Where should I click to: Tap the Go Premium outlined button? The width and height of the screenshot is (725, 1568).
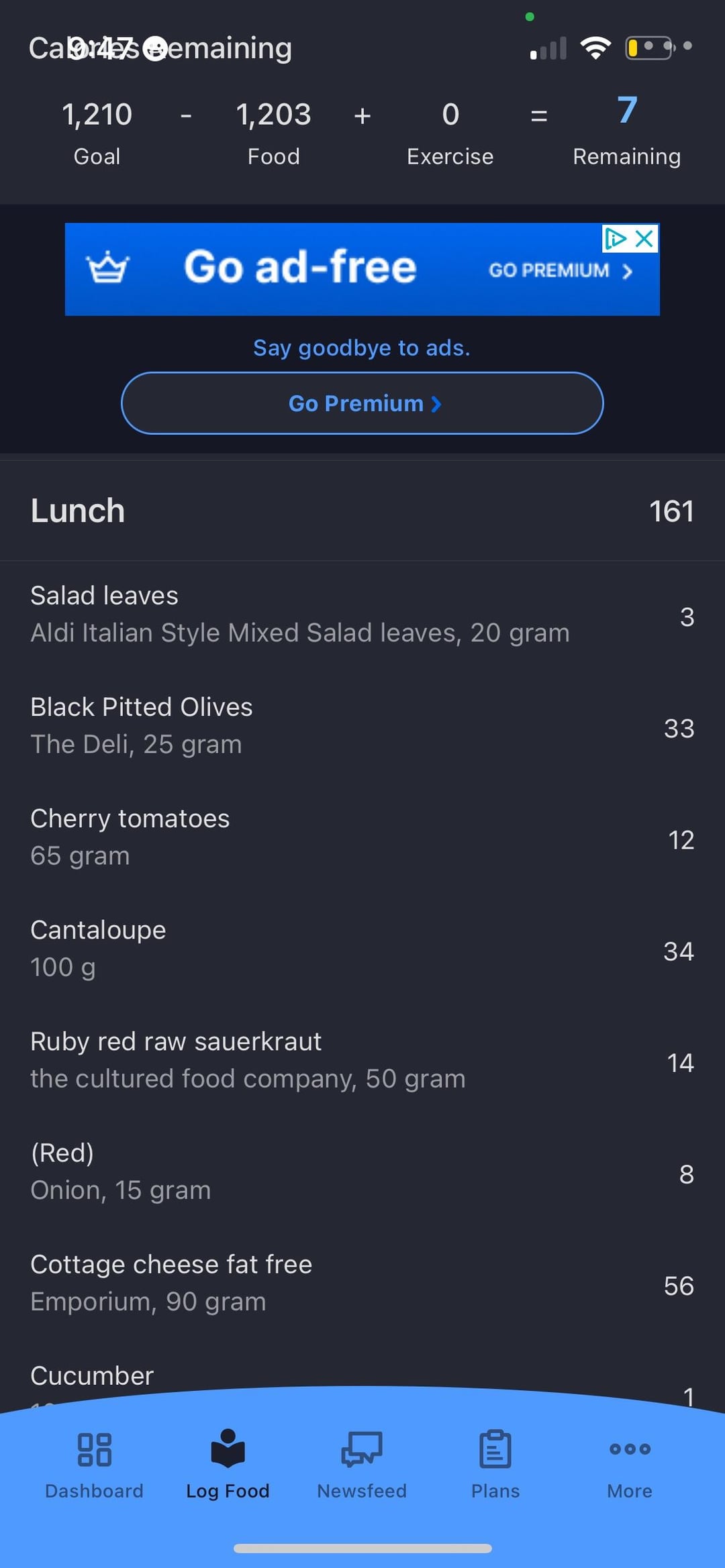coord(362,403)
